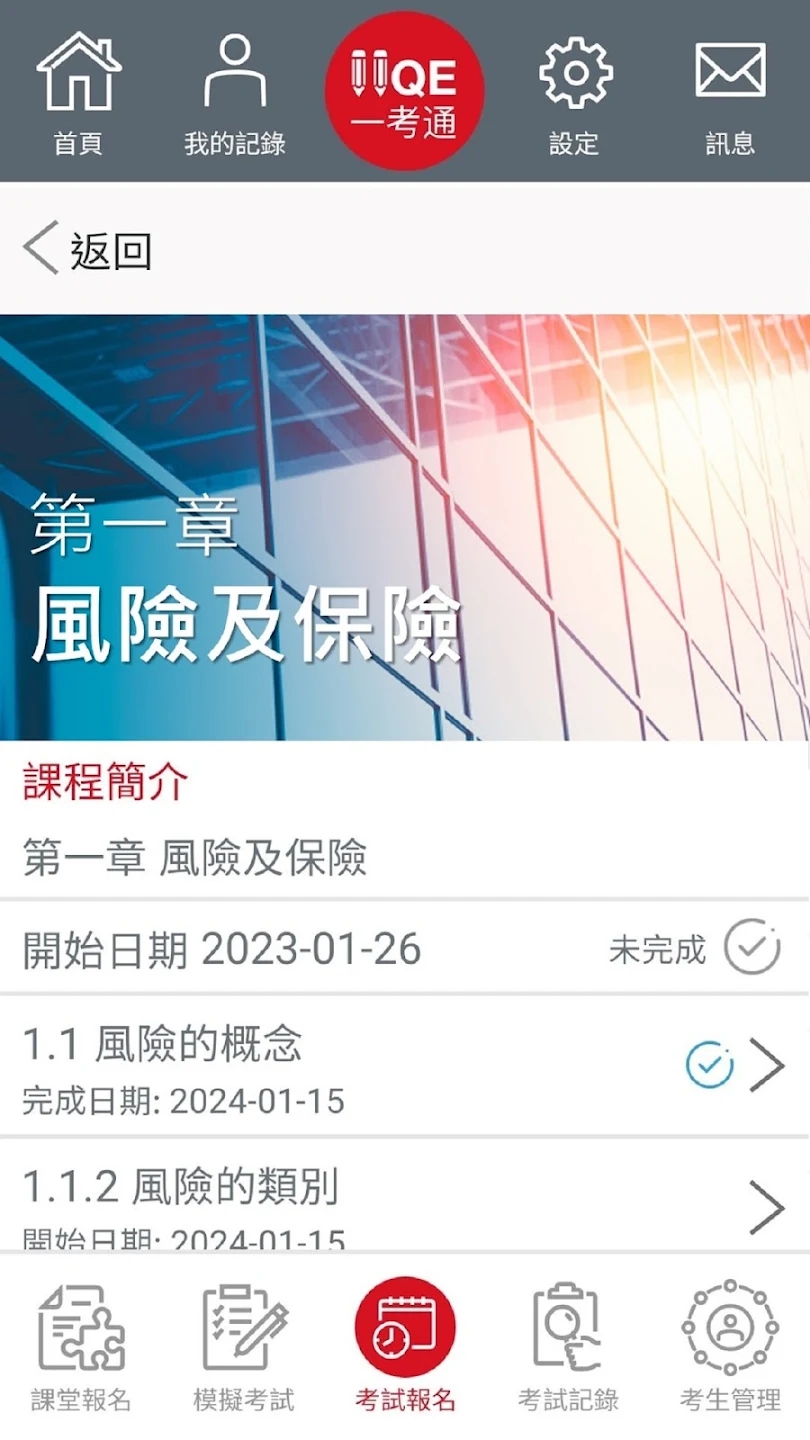Select the 考試報名 tab

pyautogui.click(x=405, y=1346)
